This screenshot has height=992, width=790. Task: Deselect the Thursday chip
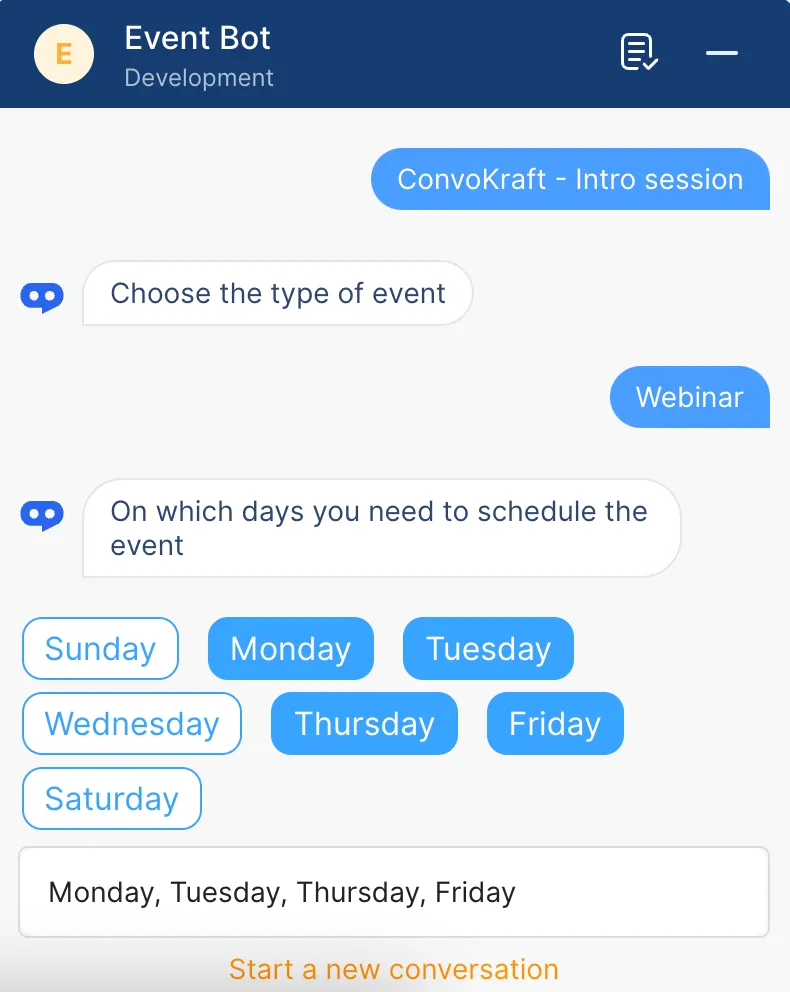(364, 724)
